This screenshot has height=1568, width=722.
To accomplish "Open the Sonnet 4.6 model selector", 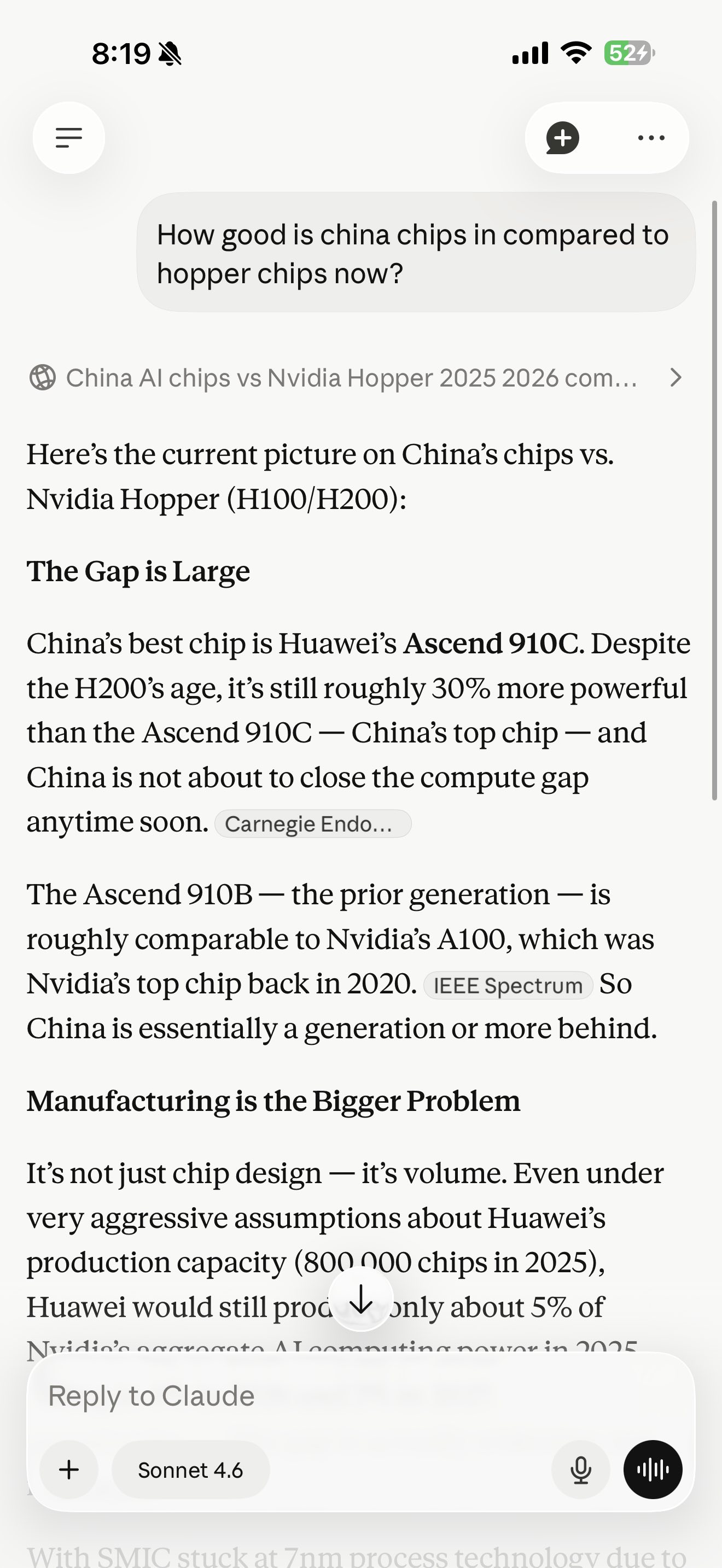I will tap(190, 1470).
